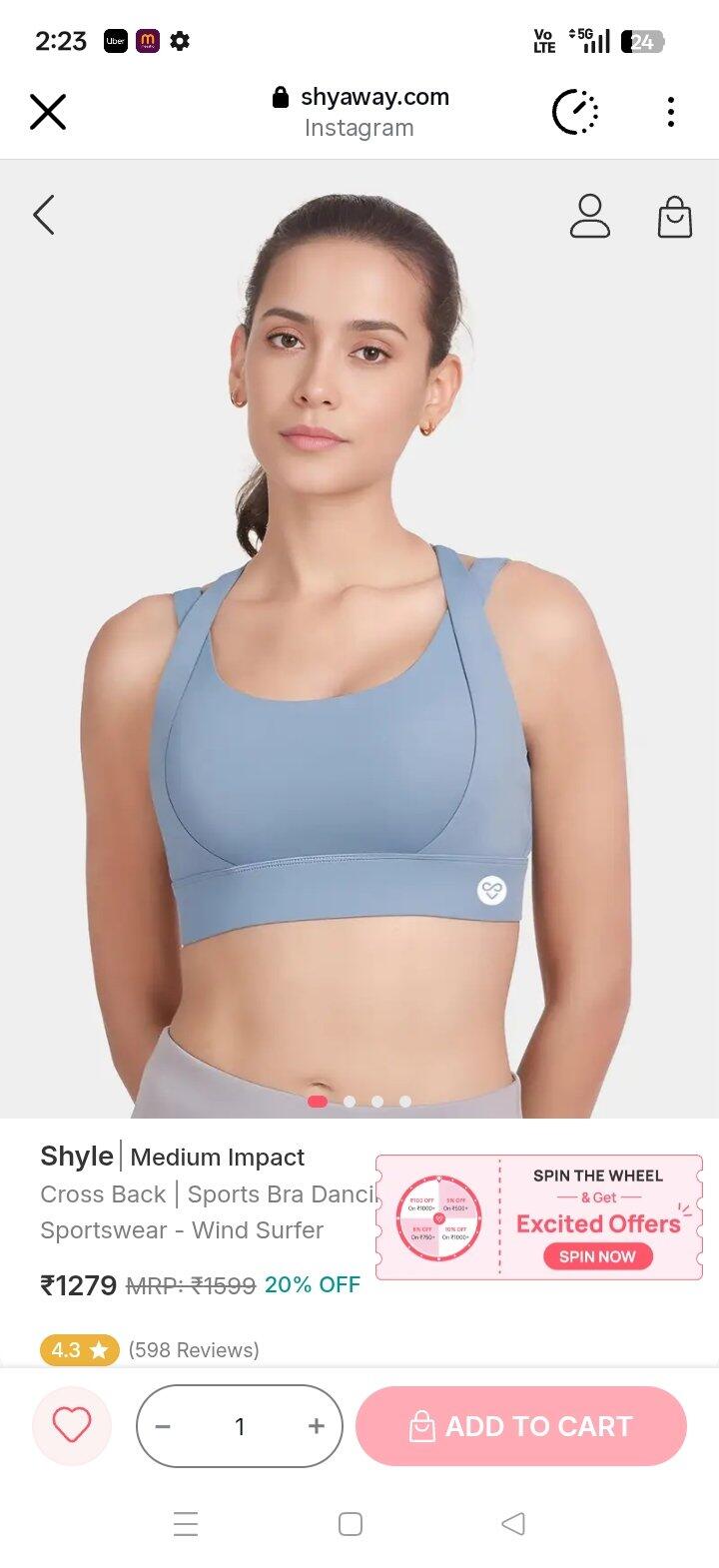The height and width of the screenshot is (1568, 719).
Task: Decrease quantity with the minus button
Action: pyautogui.click(x=163, y=1426)
